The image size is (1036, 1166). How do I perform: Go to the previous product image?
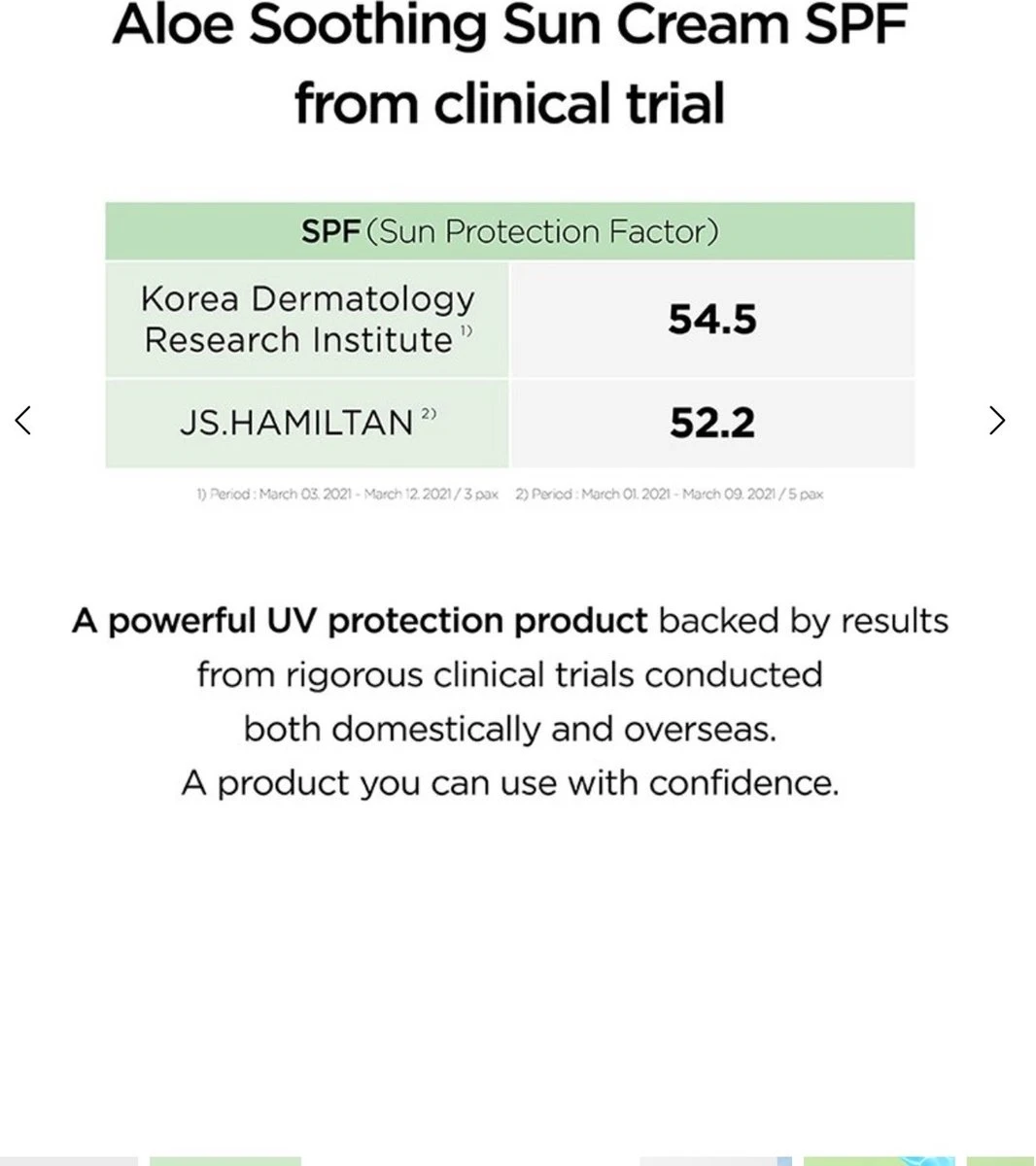23,421
